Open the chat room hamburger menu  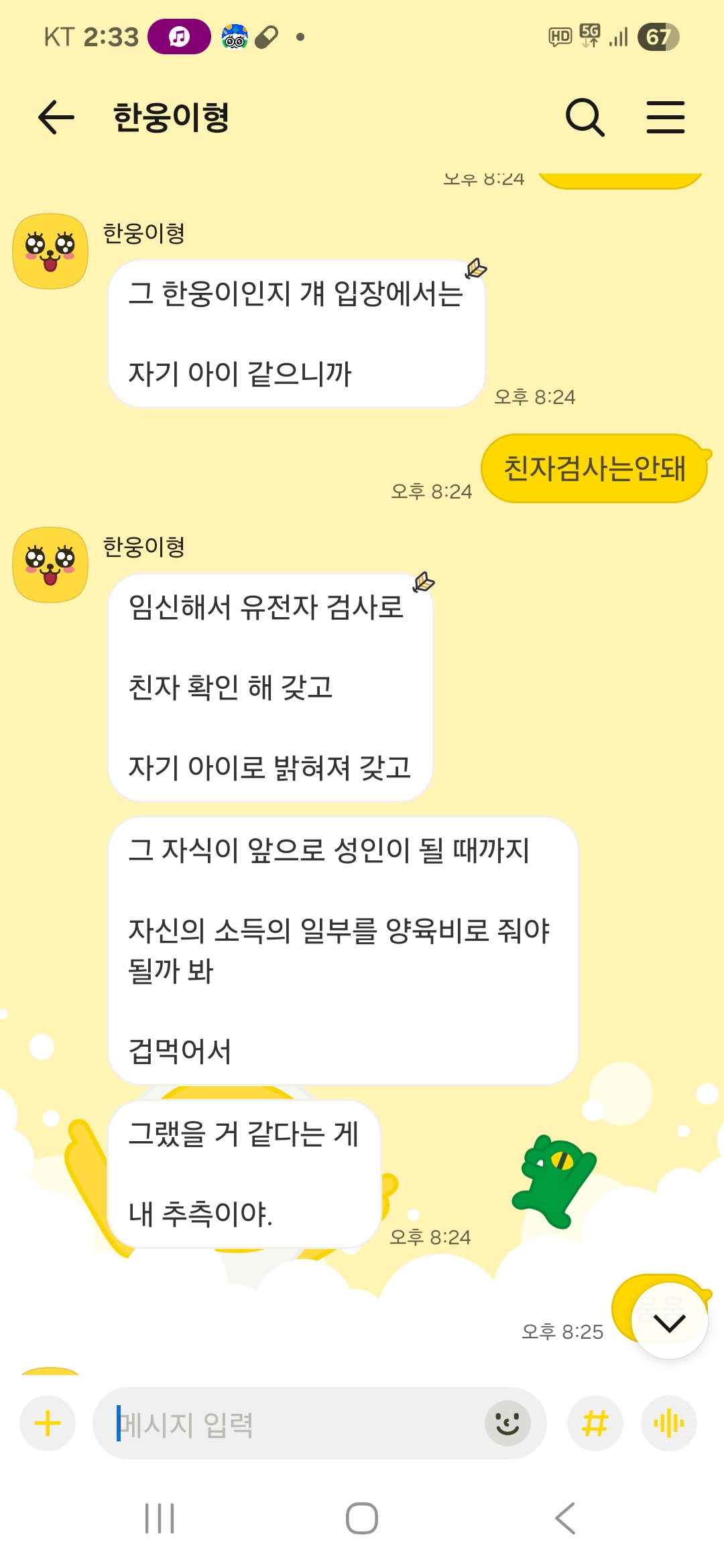point(665,118)
